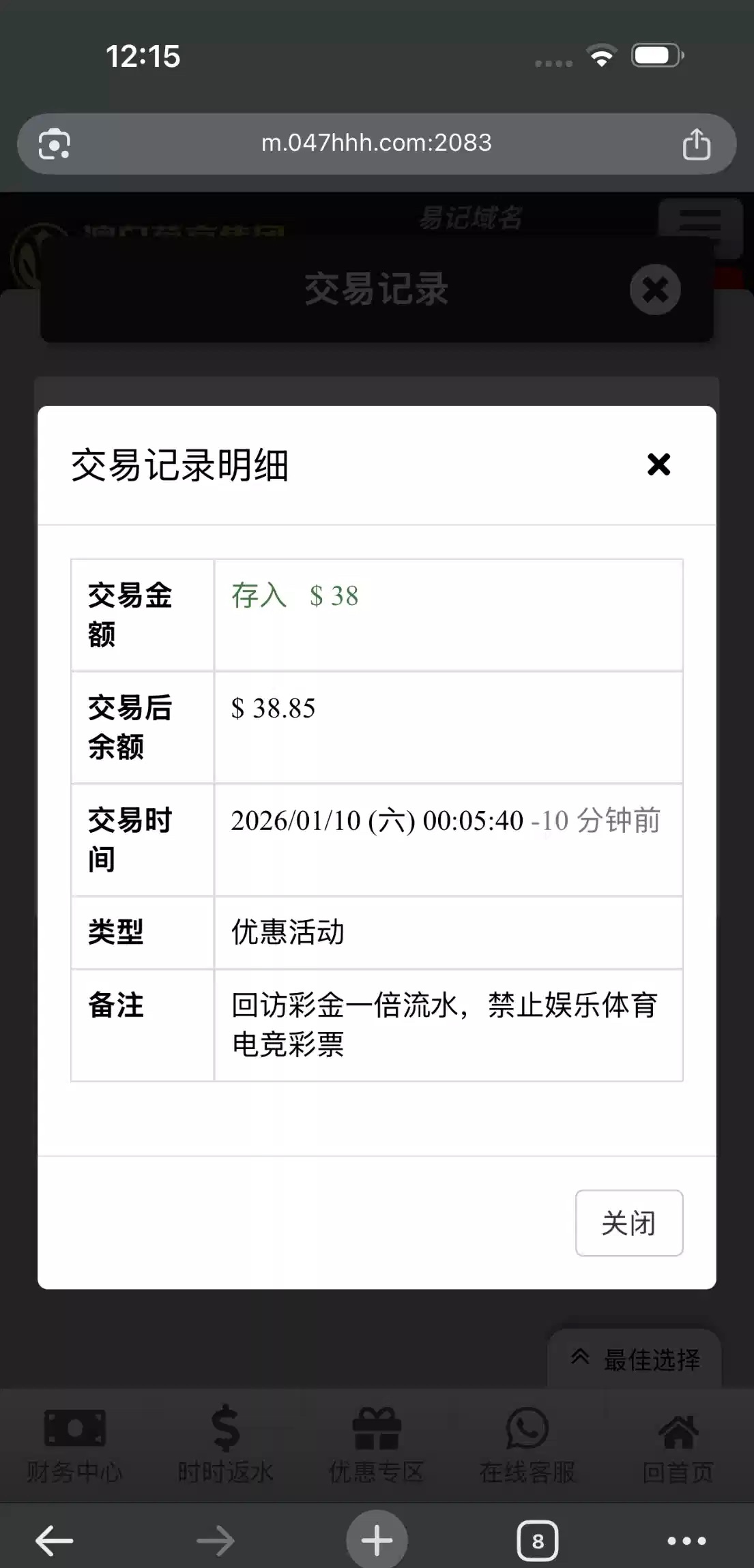This screenshot has width=754, height=1568.
Task: View the 8 open tabs
Action: tap(538, 1541)
